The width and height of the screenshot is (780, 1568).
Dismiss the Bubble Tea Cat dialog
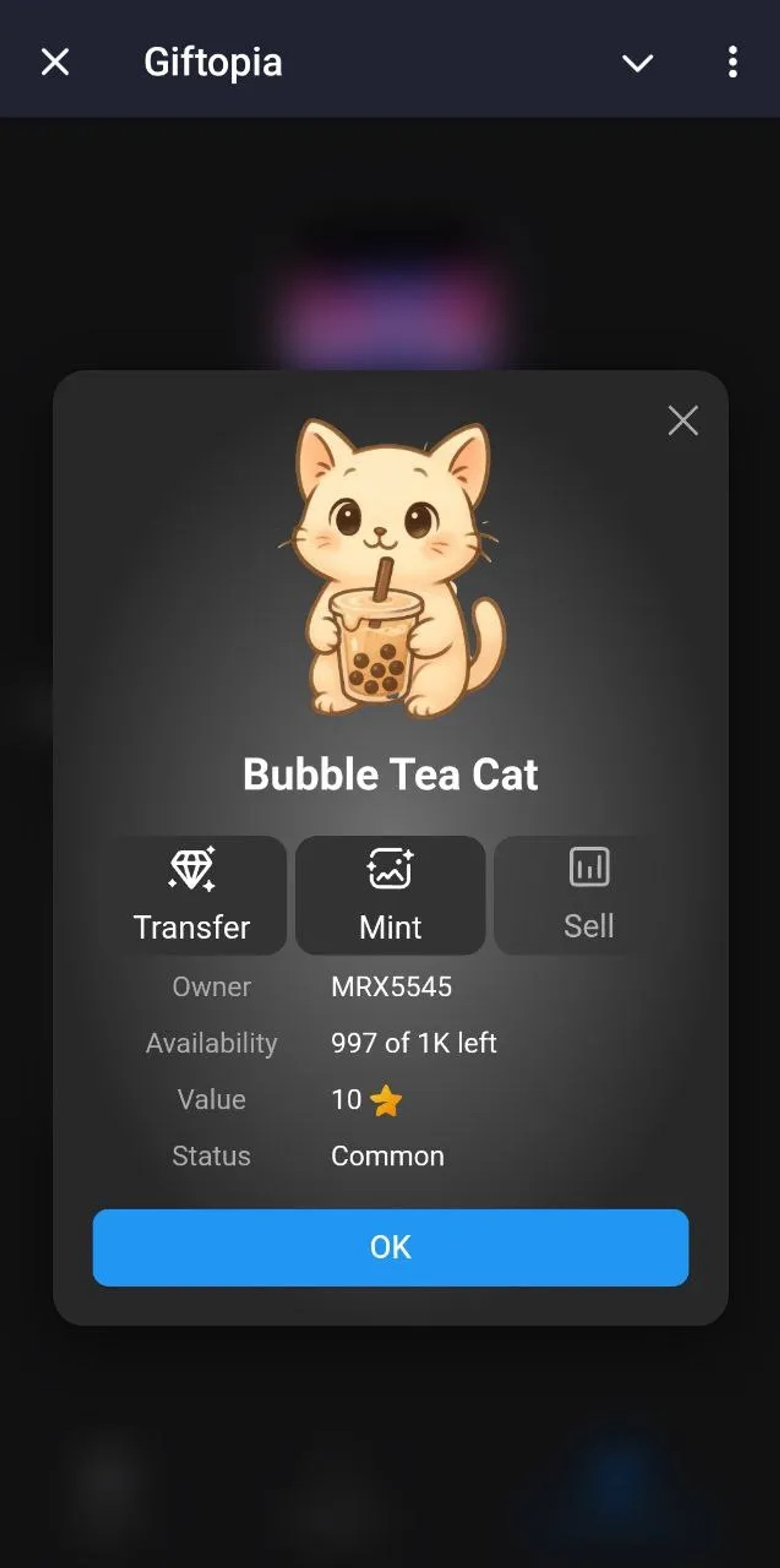click(x=682, y=420)
